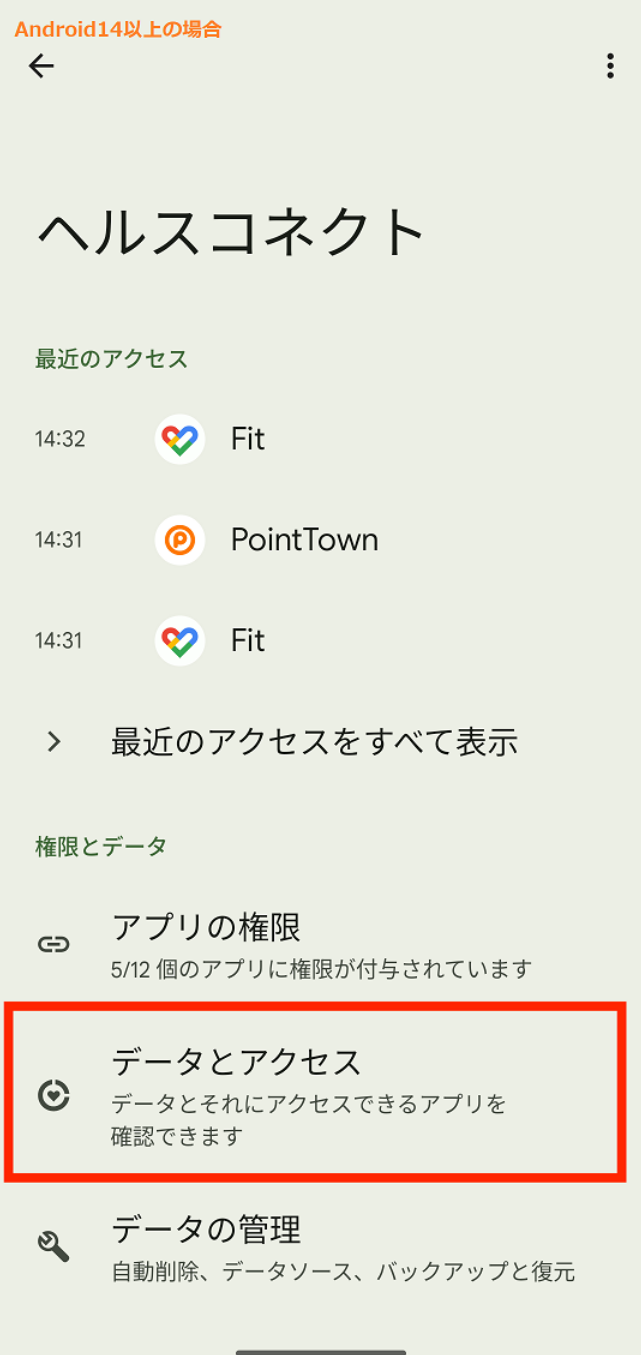Go back using the top-left arrow

click(x=41, y=66)
